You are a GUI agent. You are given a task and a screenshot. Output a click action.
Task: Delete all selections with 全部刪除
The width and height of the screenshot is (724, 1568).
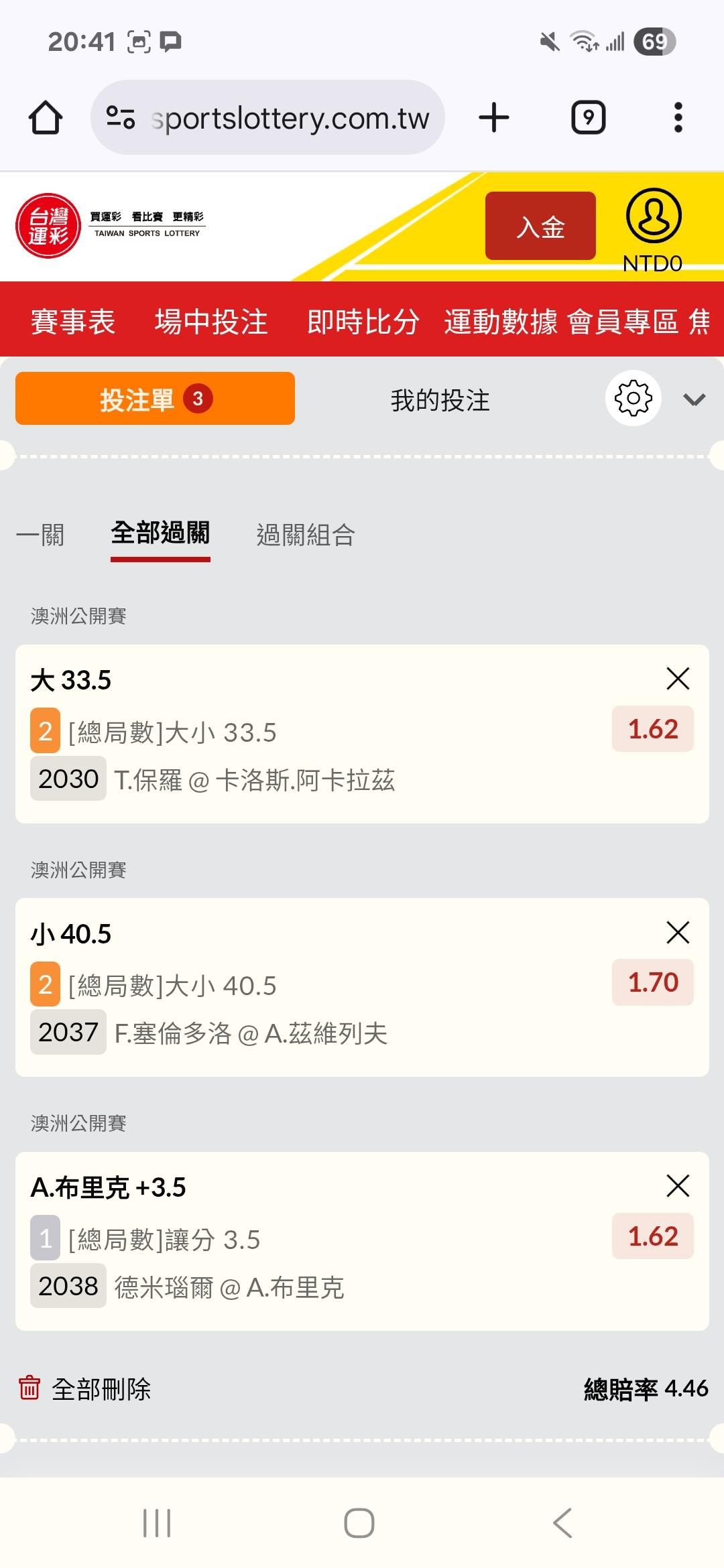coord(85,1388)
